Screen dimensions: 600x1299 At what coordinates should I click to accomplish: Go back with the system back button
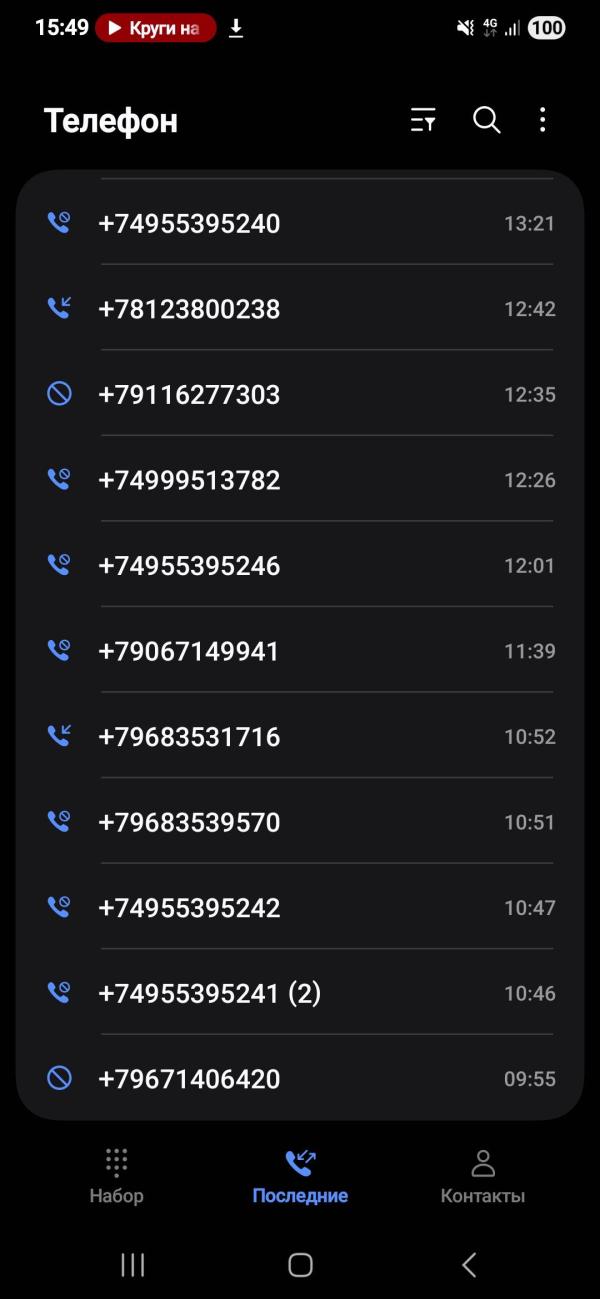(468, 1265)
